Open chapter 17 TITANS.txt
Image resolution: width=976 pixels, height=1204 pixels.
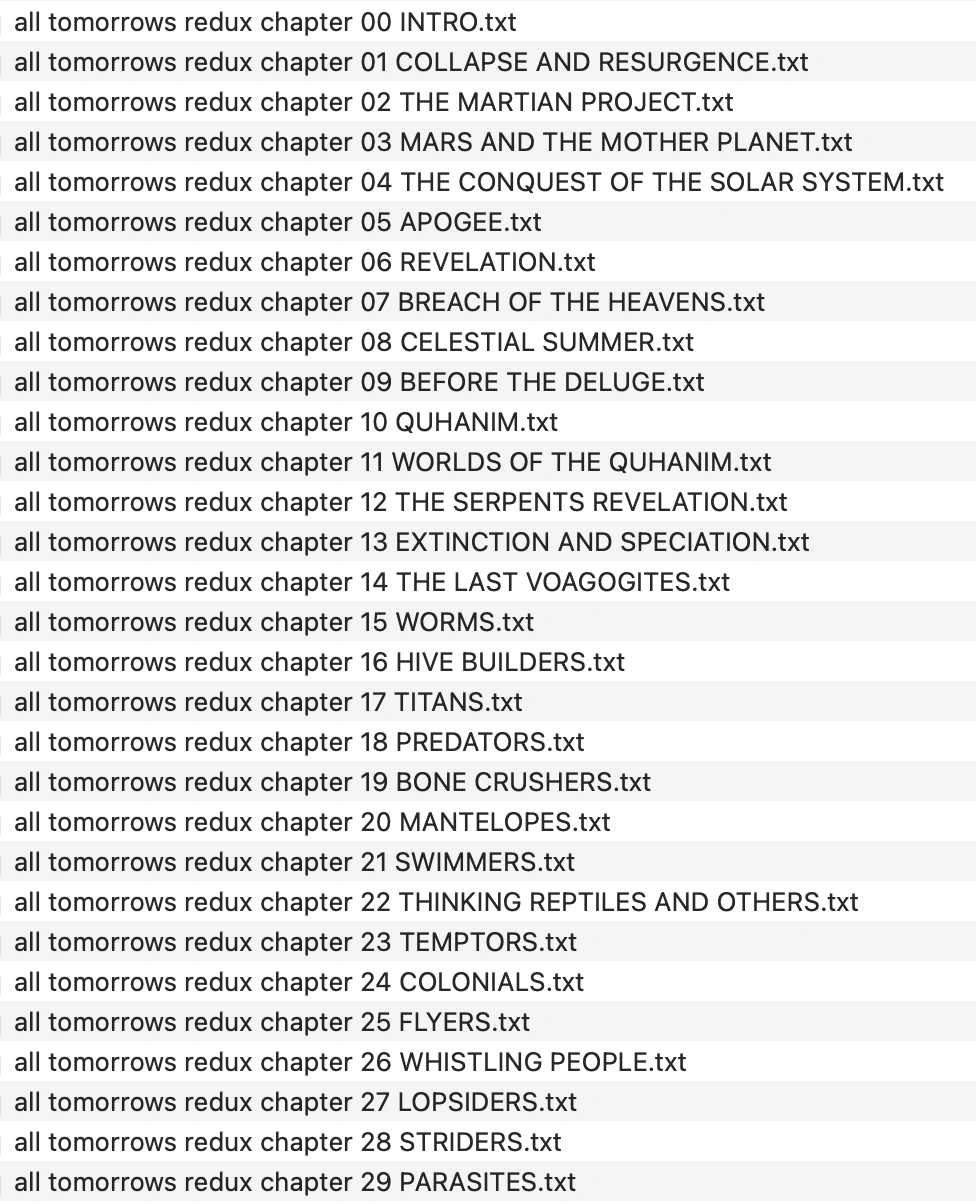(267, 702)
